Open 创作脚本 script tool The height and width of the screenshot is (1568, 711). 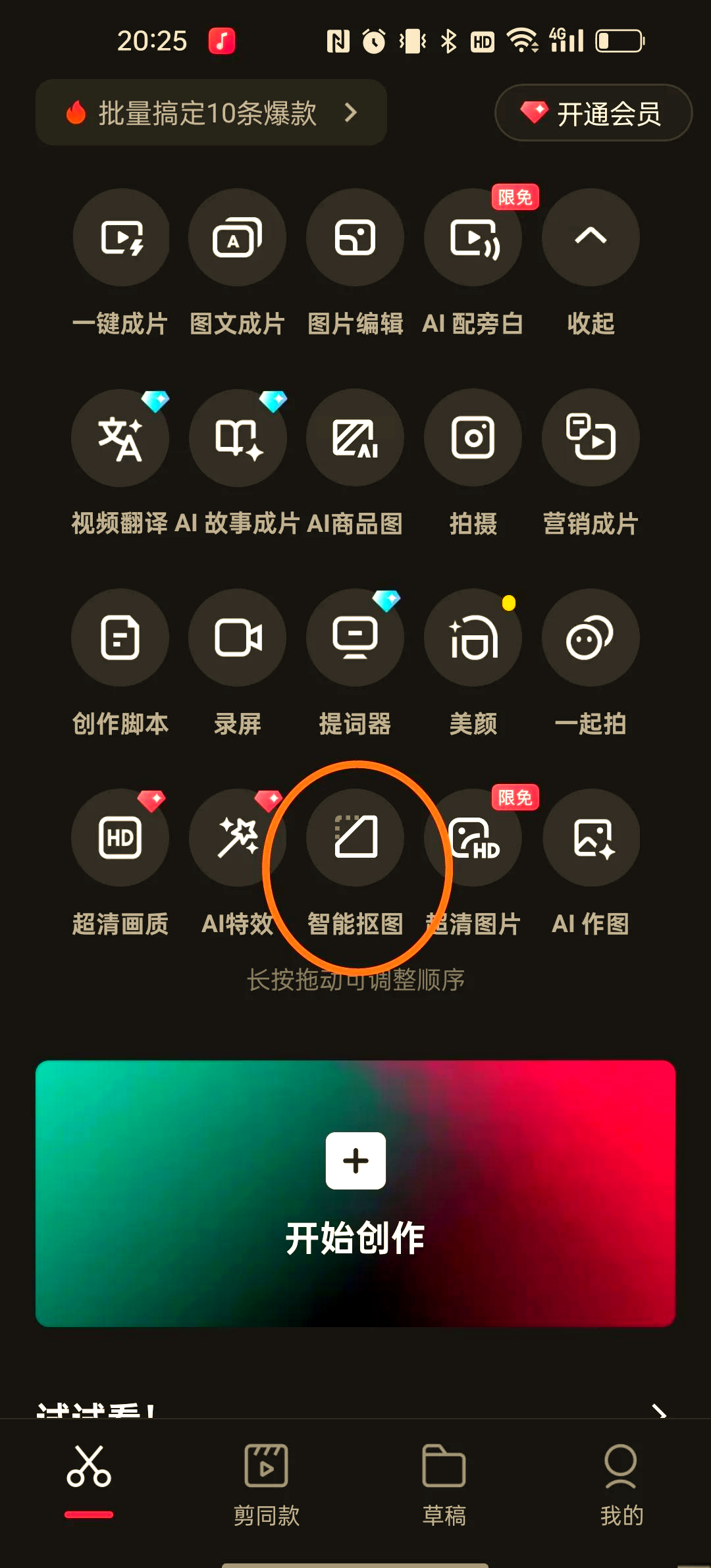[120, 638]
